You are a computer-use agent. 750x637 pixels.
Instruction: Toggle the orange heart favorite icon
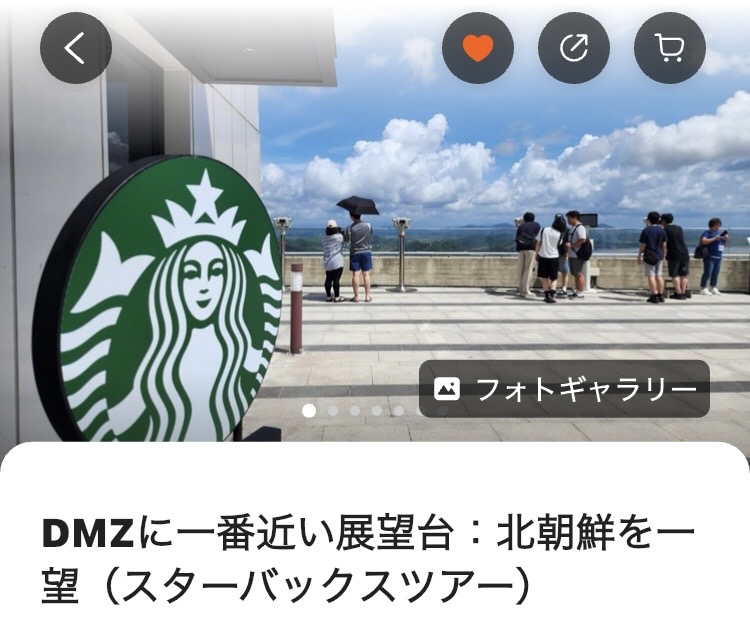tap(478, 48)
